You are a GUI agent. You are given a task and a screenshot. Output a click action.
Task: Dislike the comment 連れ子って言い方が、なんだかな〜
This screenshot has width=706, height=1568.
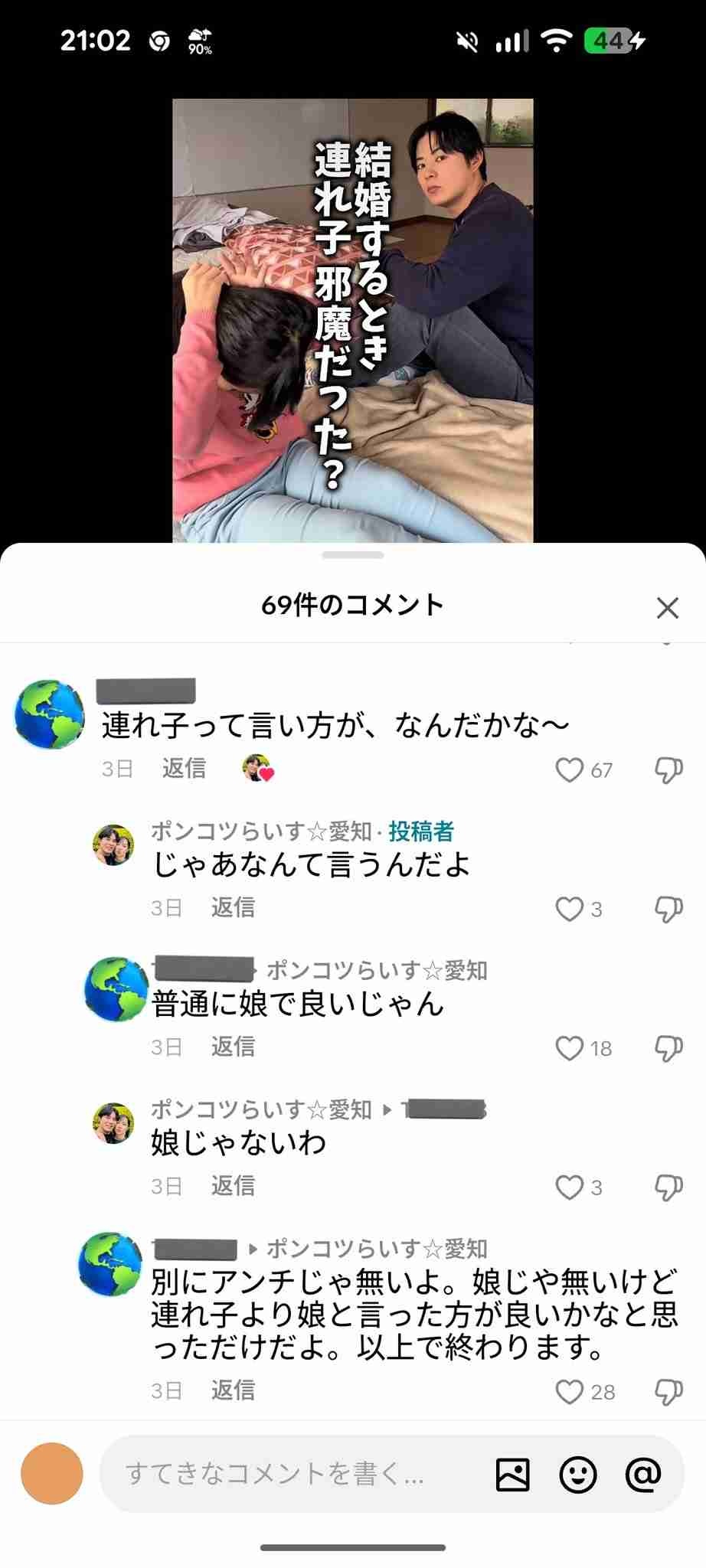click(668, 769)
